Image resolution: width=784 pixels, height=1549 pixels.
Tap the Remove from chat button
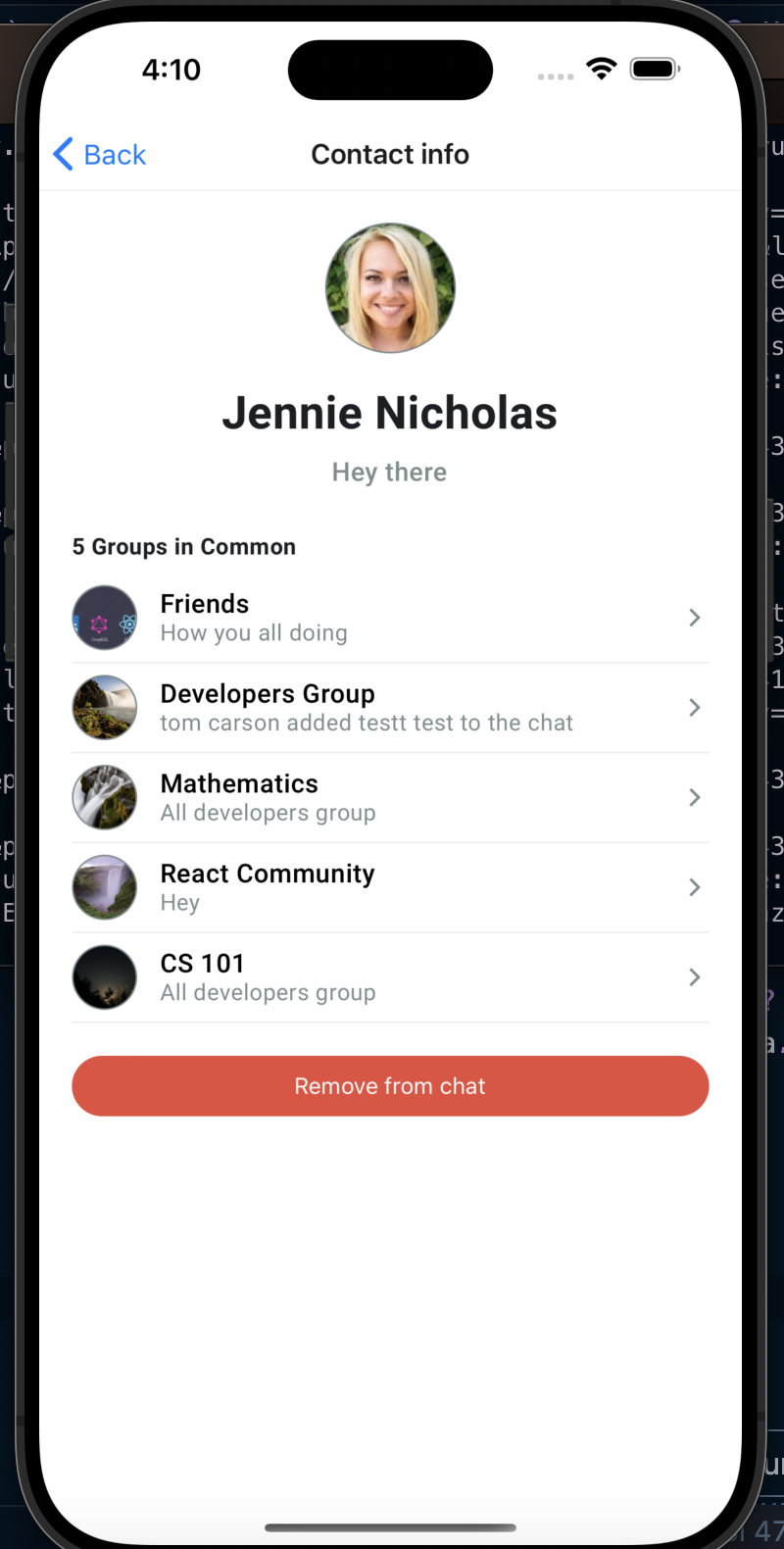(x=390, y=1085)
